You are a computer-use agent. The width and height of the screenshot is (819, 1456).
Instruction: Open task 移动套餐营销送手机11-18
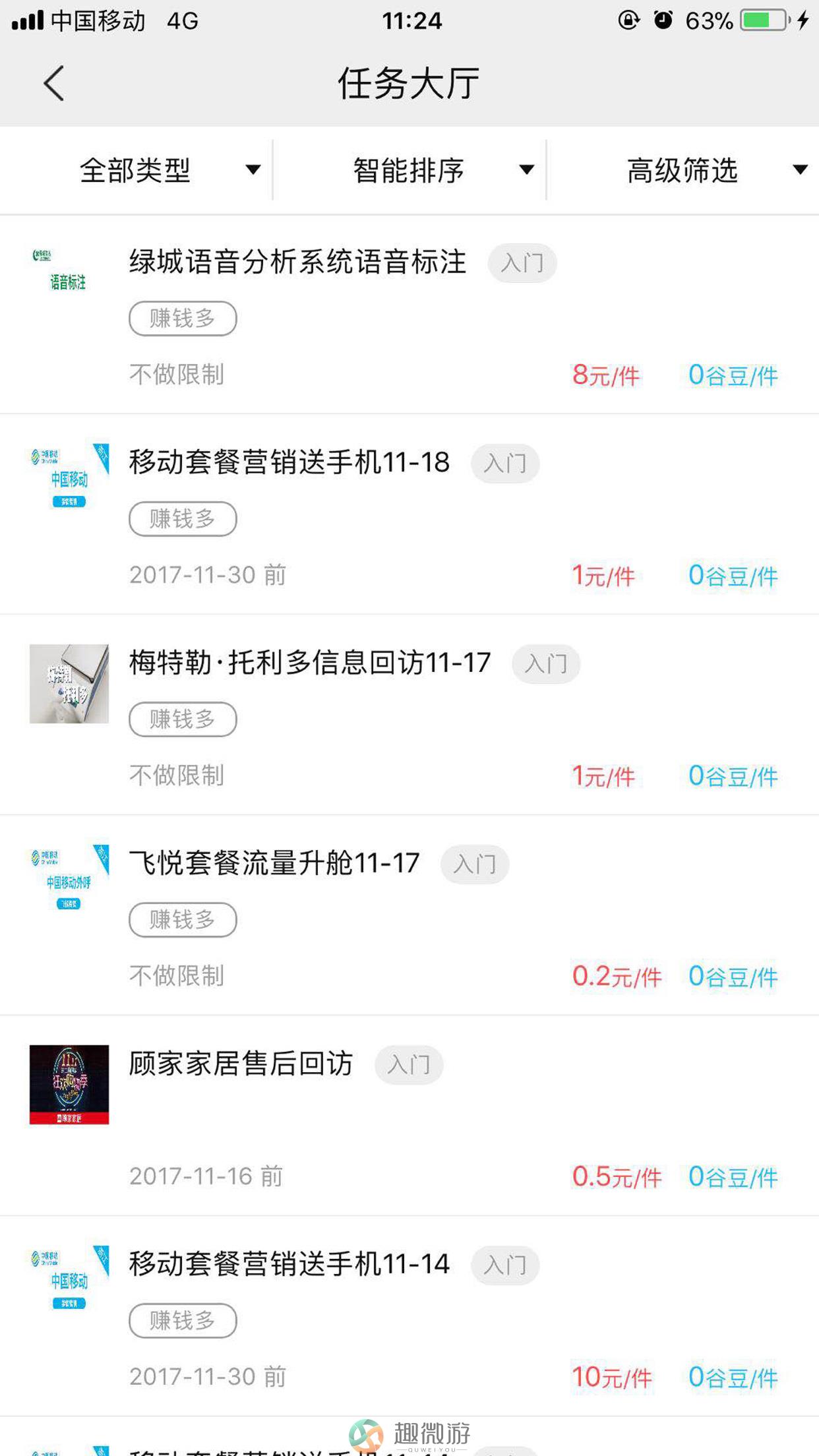289,462
